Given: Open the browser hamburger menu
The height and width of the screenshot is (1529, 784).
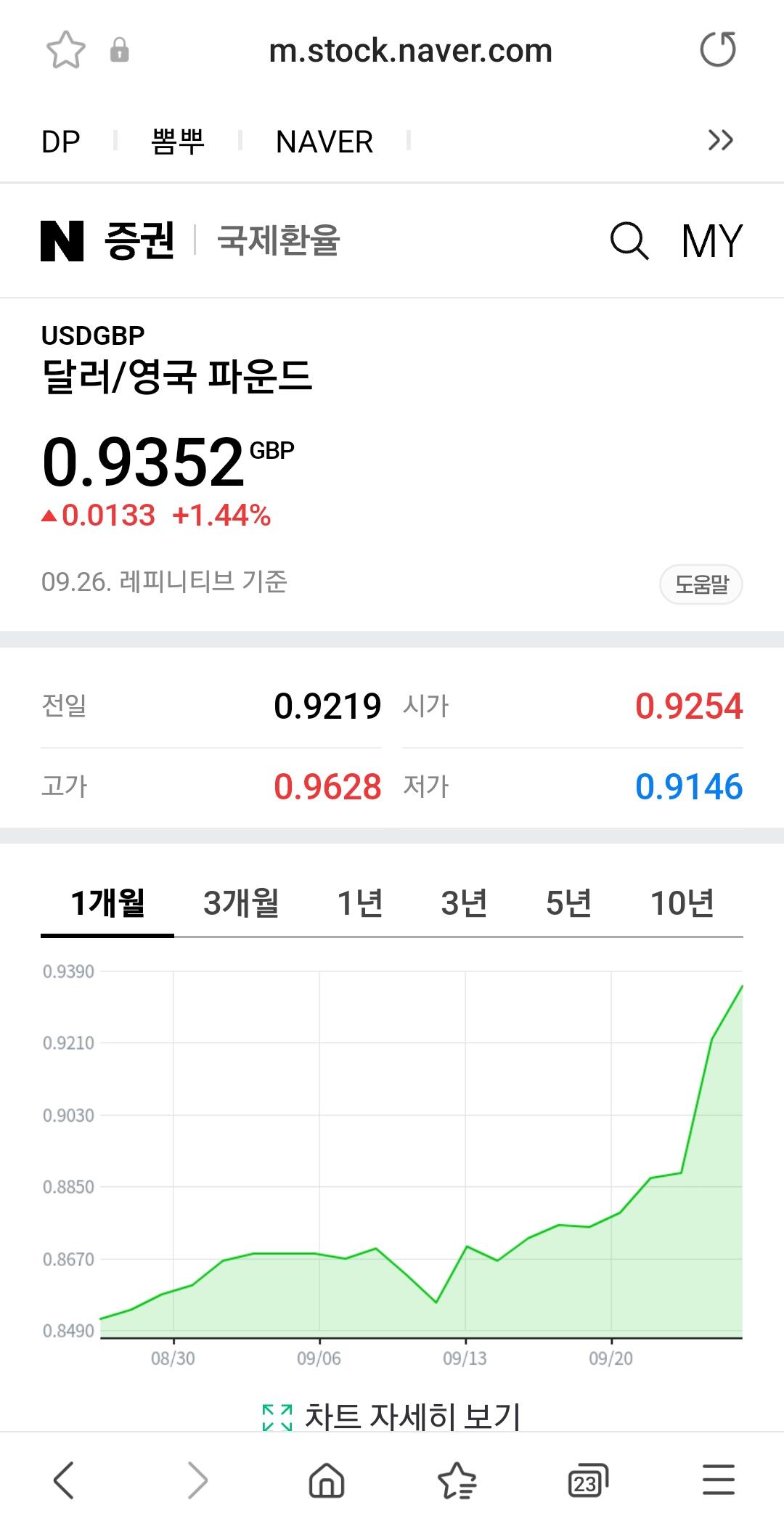Looking at the screenshot, I should pyautogui.click(x=719, y=1480).
